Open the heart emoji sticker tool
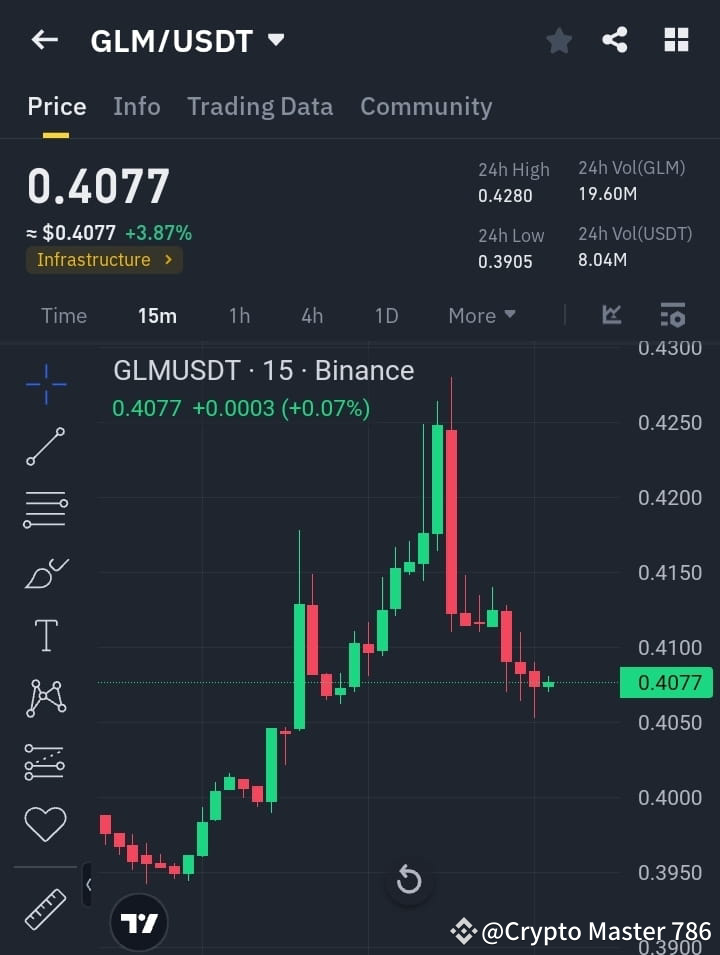The image size is (720, 955). 44,823
